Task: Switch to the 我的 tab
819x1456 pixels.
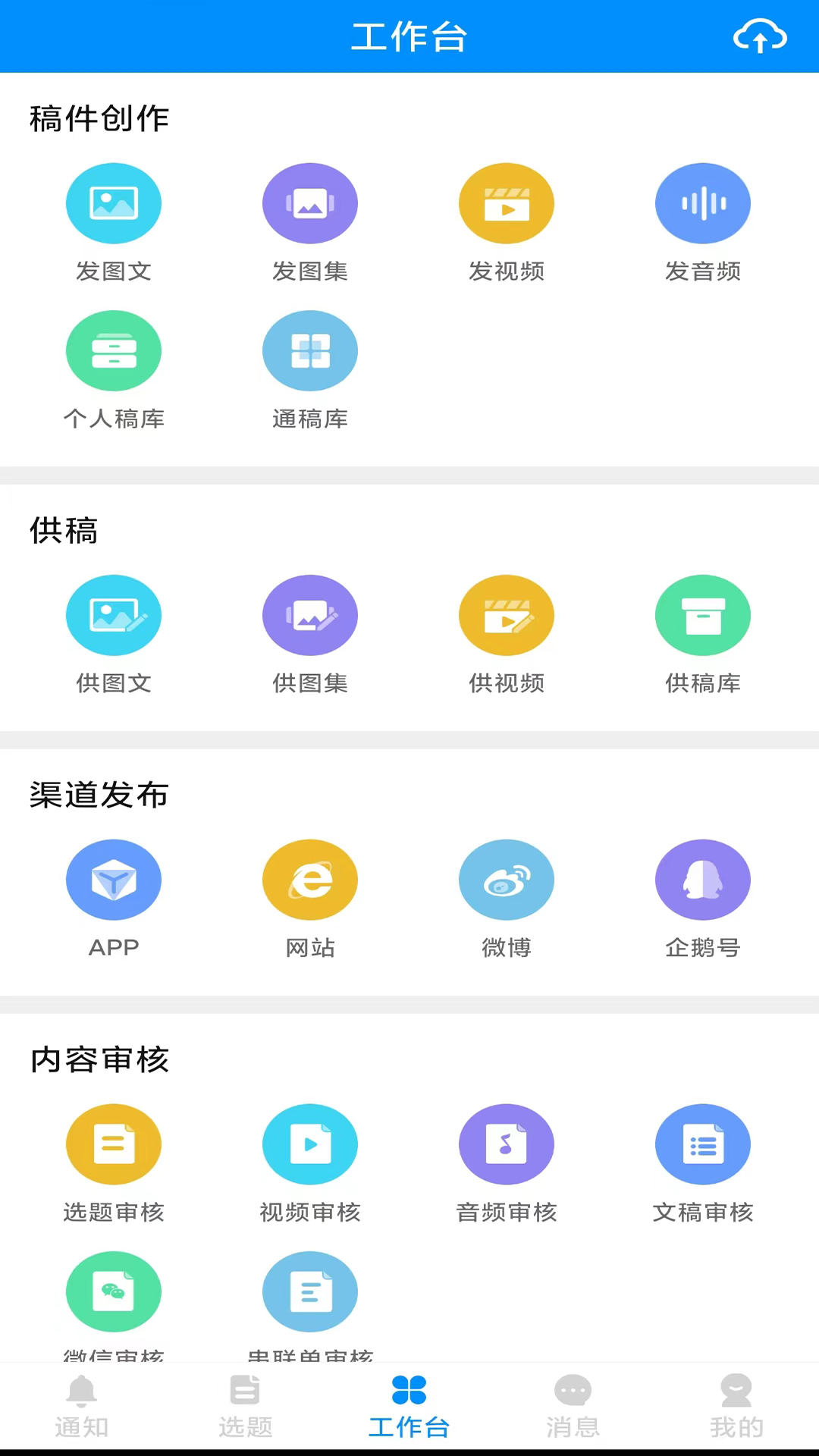Action: [x=736, y=1407]
